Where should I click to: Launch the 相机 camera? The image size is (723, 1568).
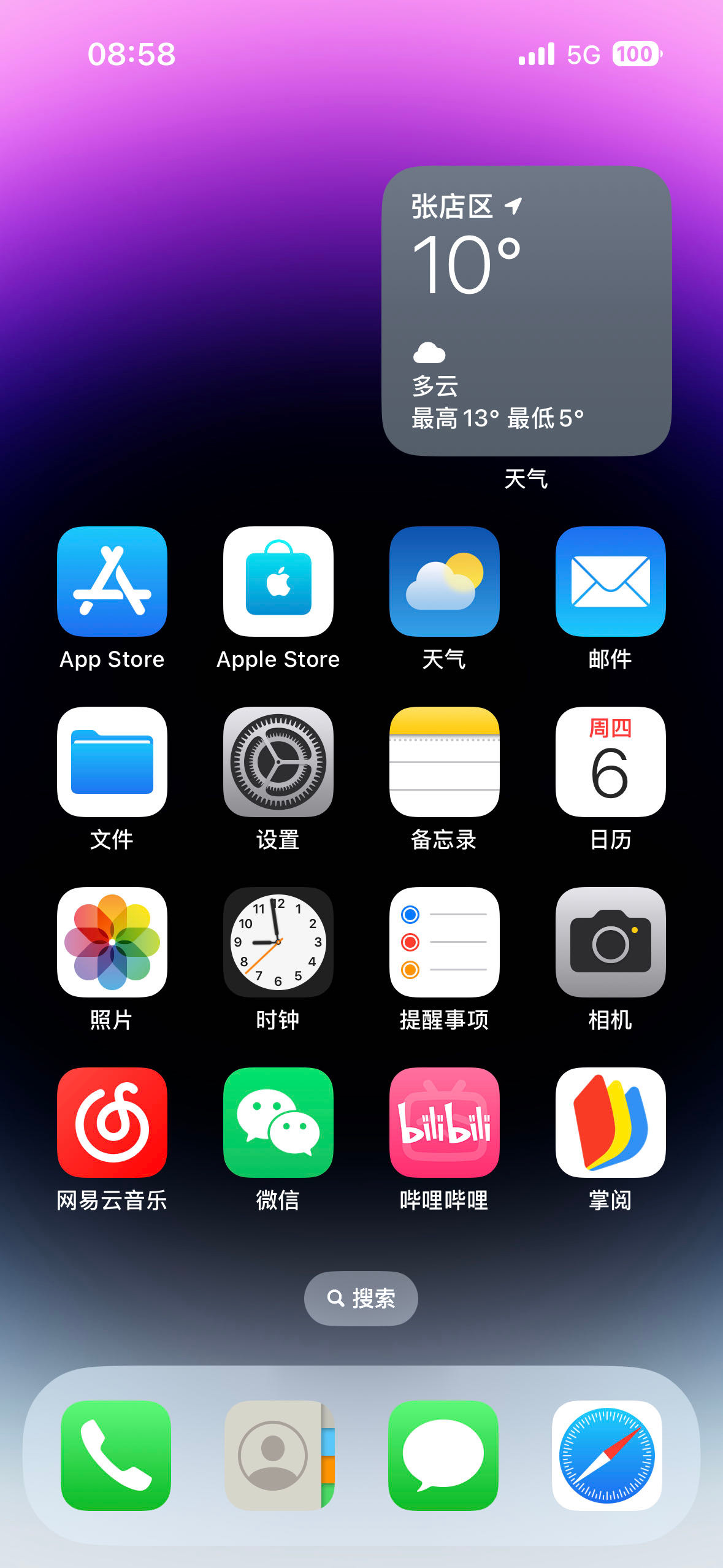pos(610,942)
